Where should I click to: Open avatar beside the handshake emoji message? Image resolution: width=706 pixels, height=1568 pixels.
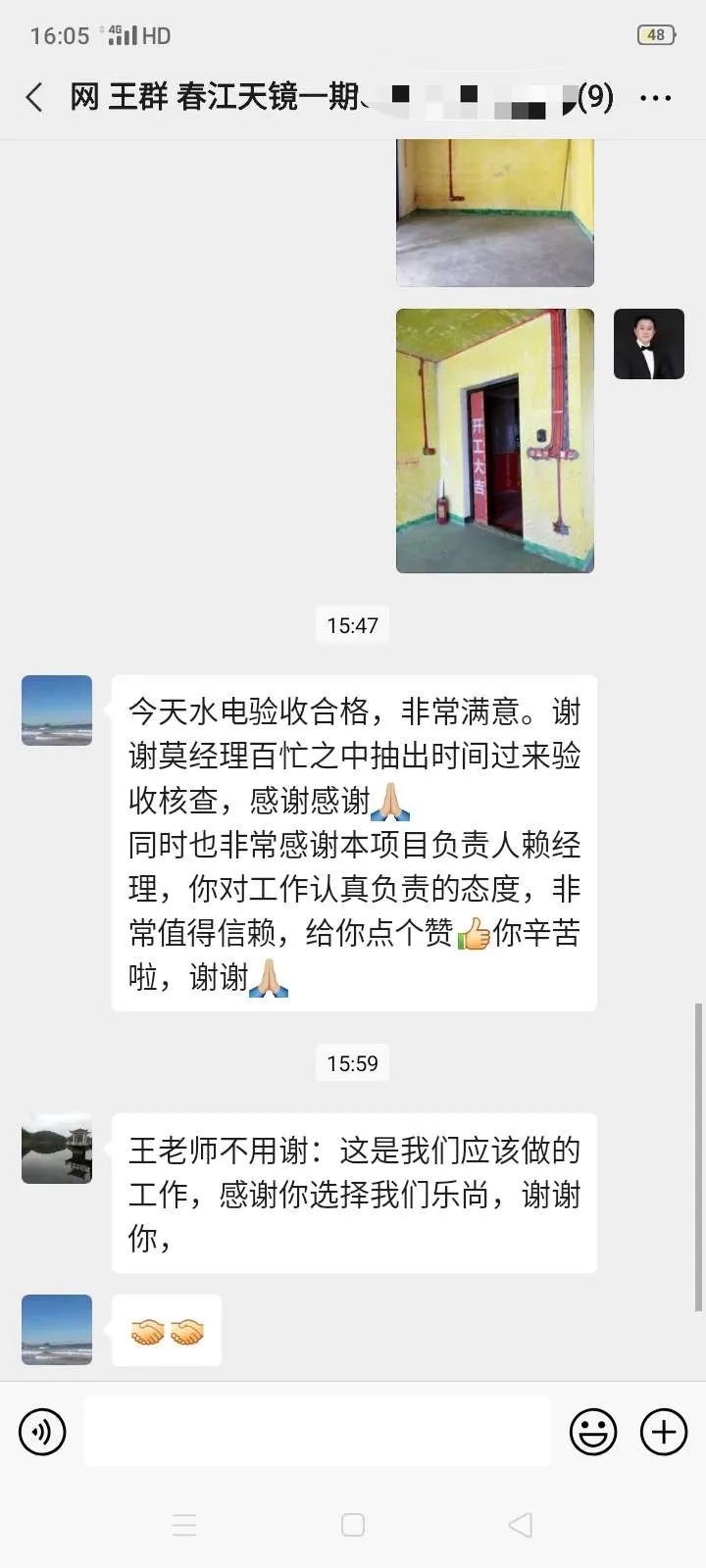point(57,1330)
